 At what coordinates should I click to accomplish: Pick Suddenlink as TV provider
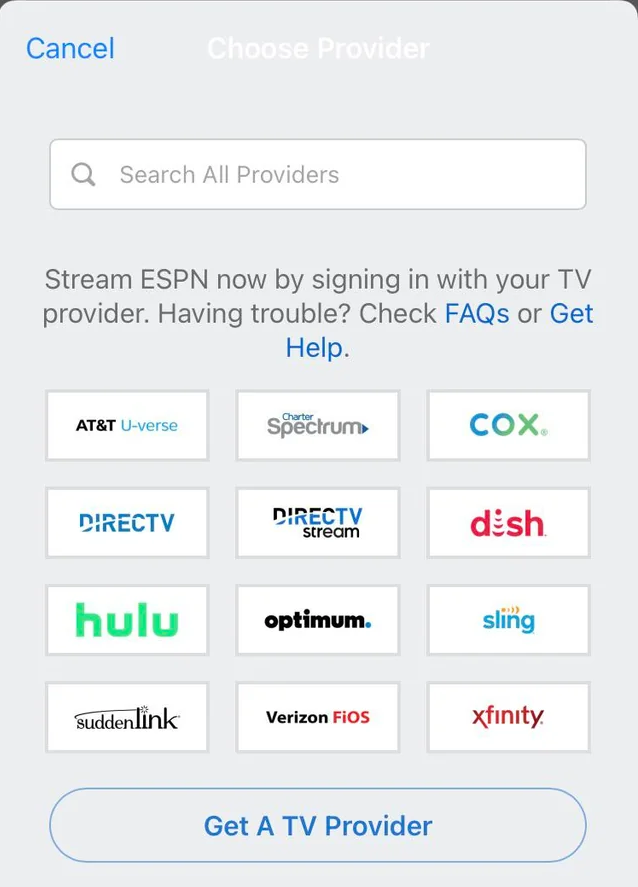point(127,717)
